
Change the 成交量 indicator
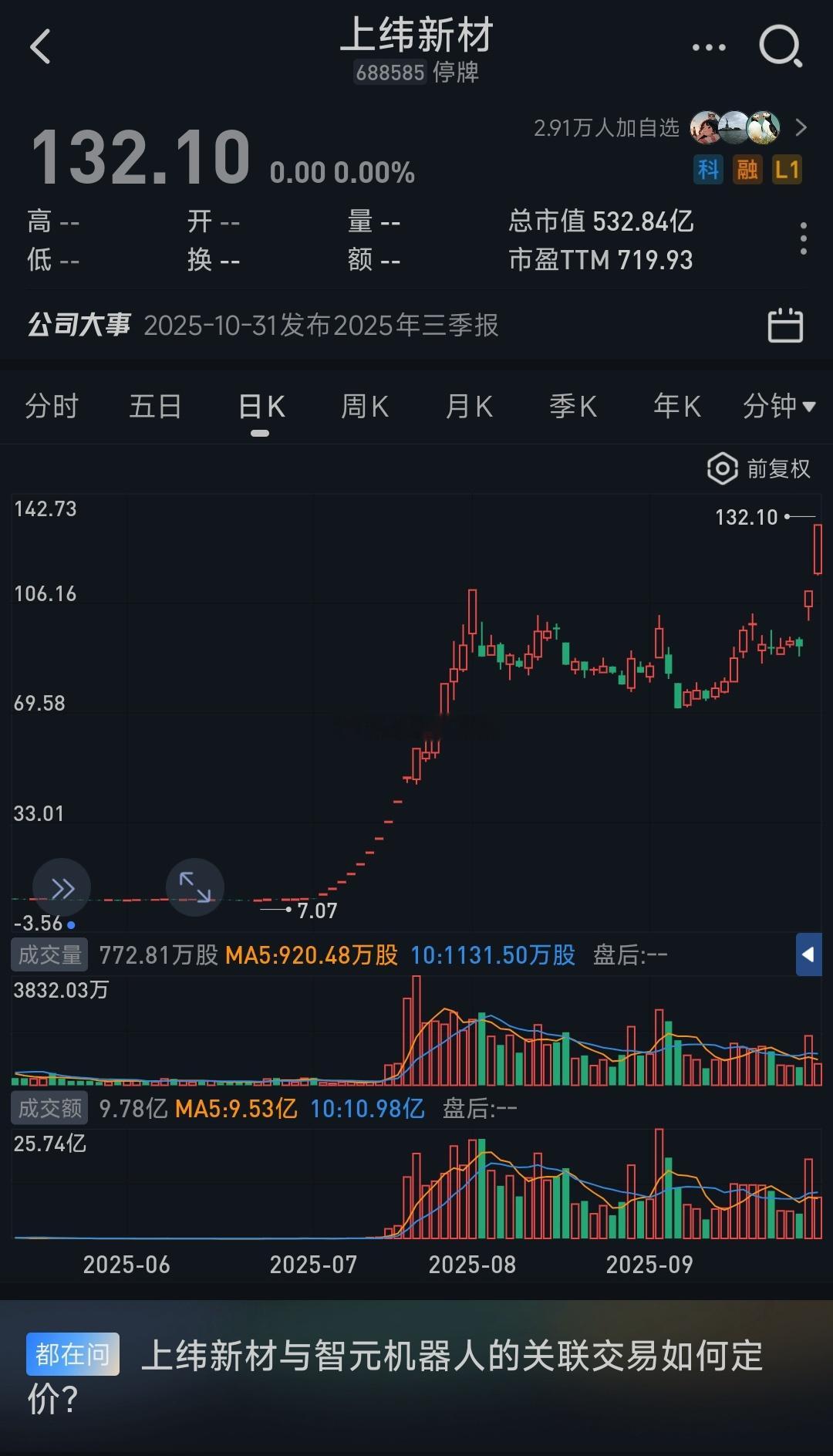(50, 955)
